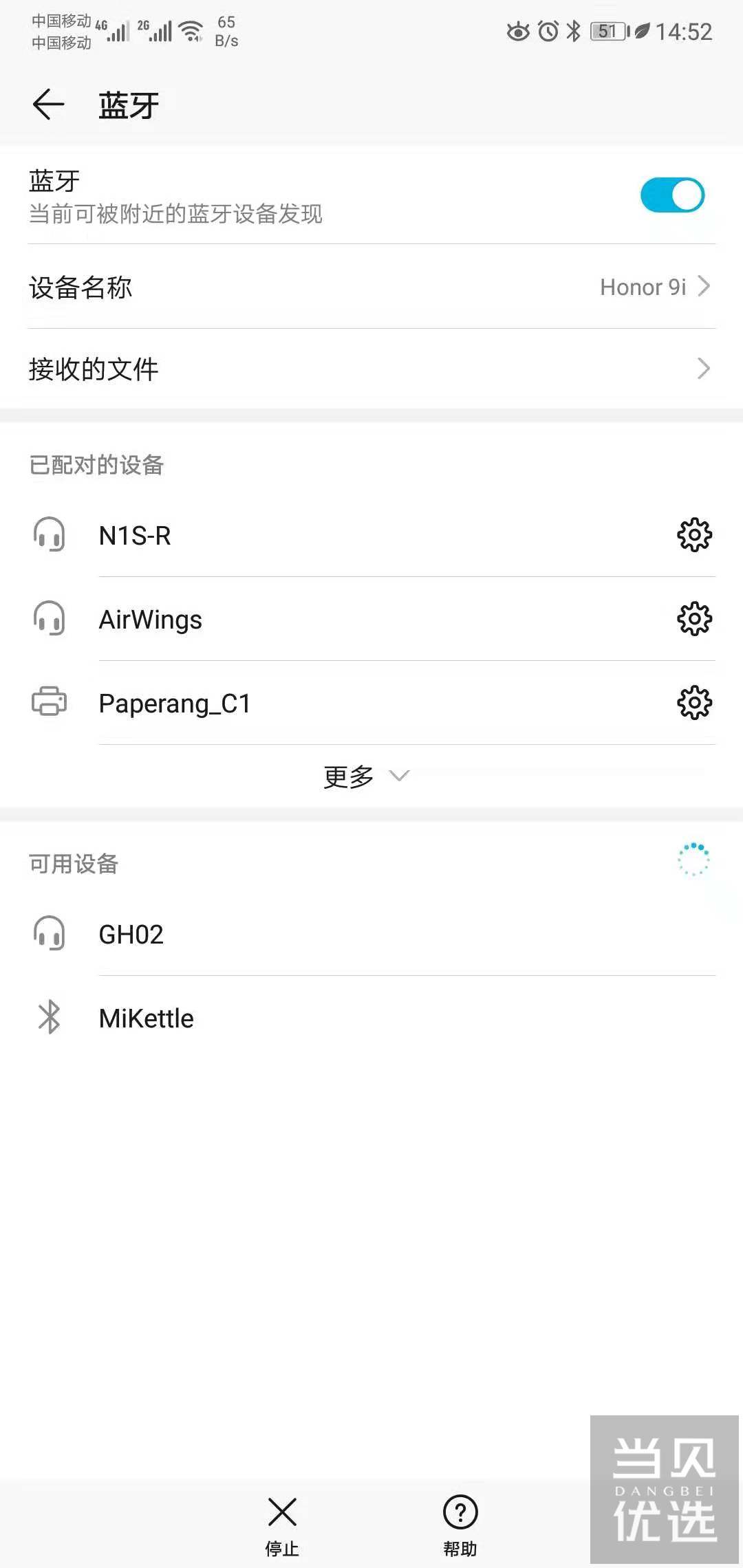Pair with available device GH02
This screenshot has height=1568, width=743.
coord(371,934)
